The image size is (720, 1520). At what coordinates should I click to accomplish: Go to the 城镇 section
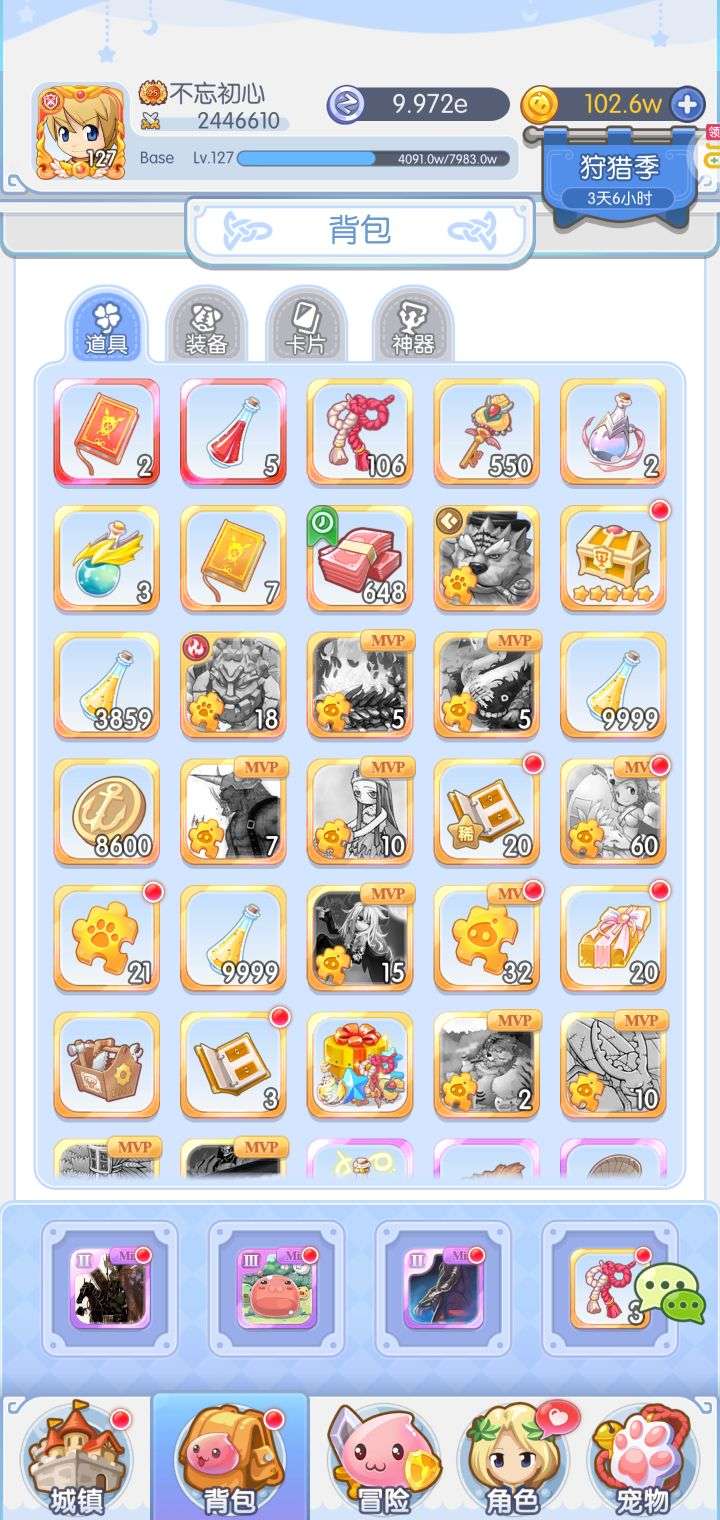pos(77,1463)
